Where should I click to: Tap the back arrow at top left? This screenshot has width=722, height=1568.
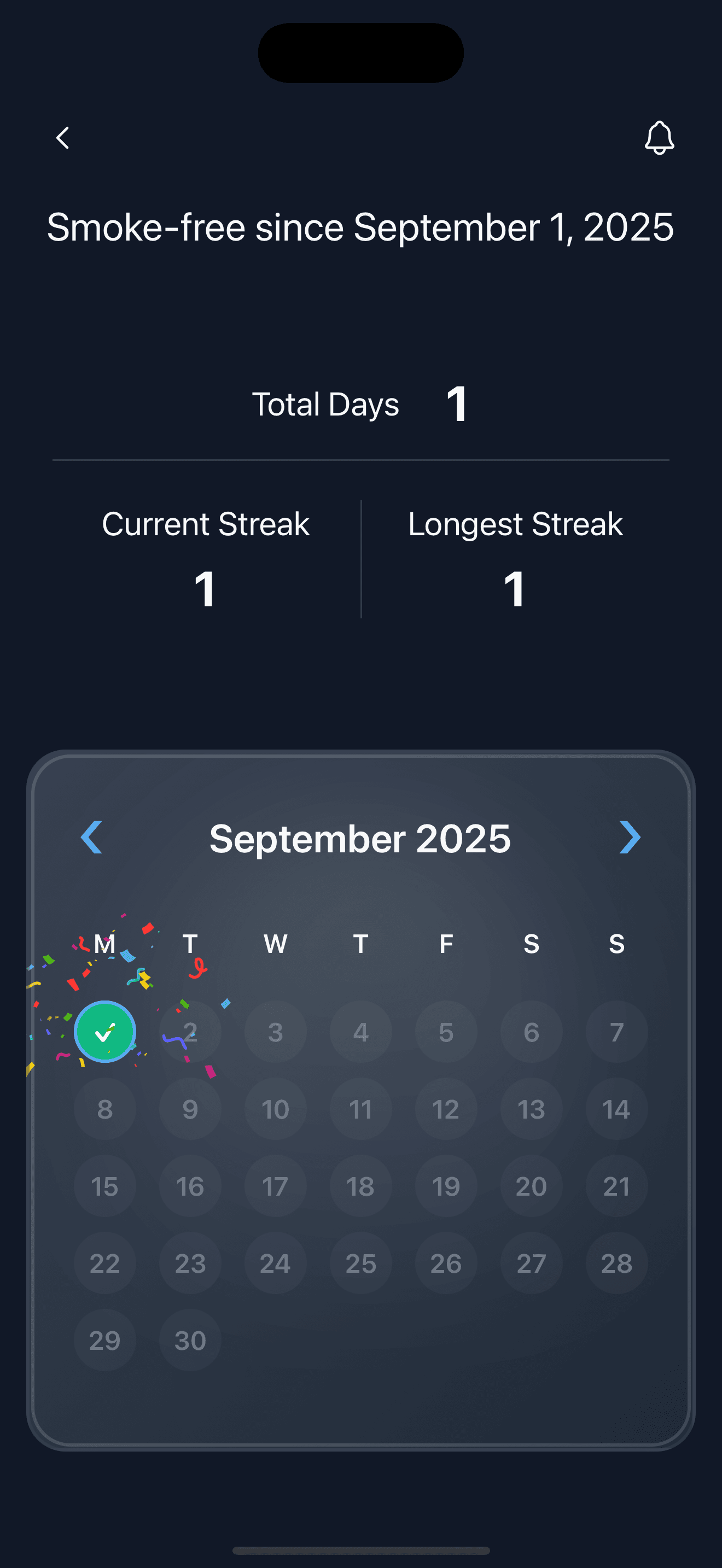[x=62, y=138]
